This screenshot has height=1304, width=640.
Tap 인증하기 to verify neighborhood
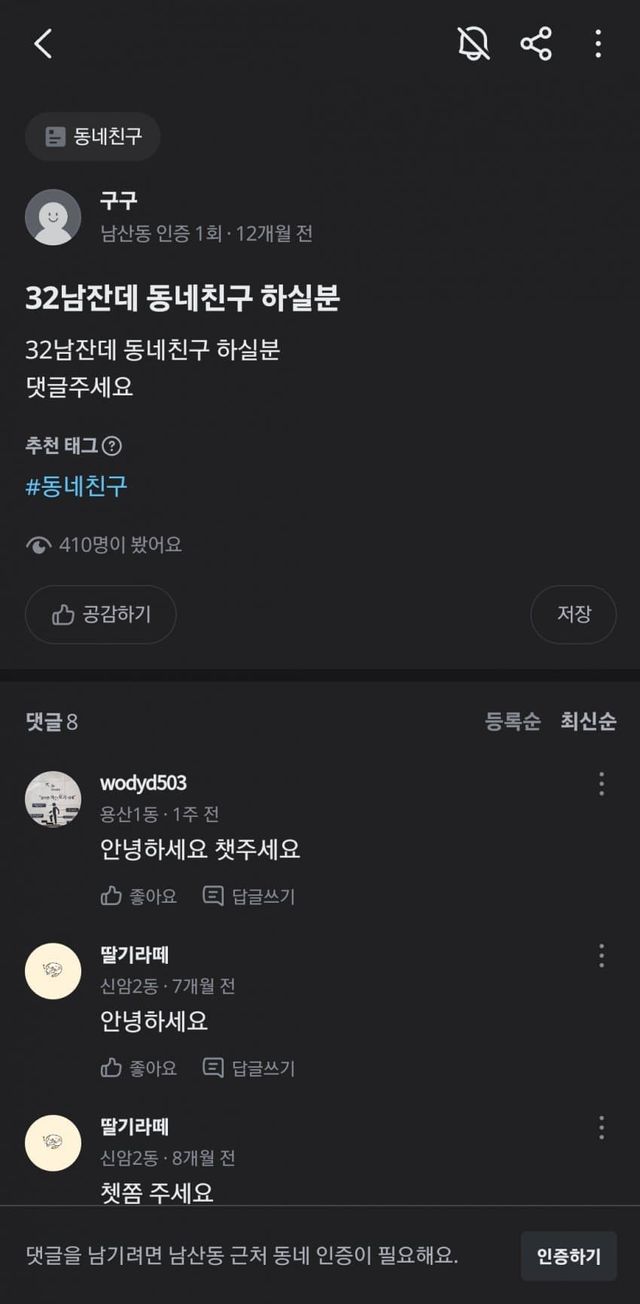click(x=568, y=1256)
